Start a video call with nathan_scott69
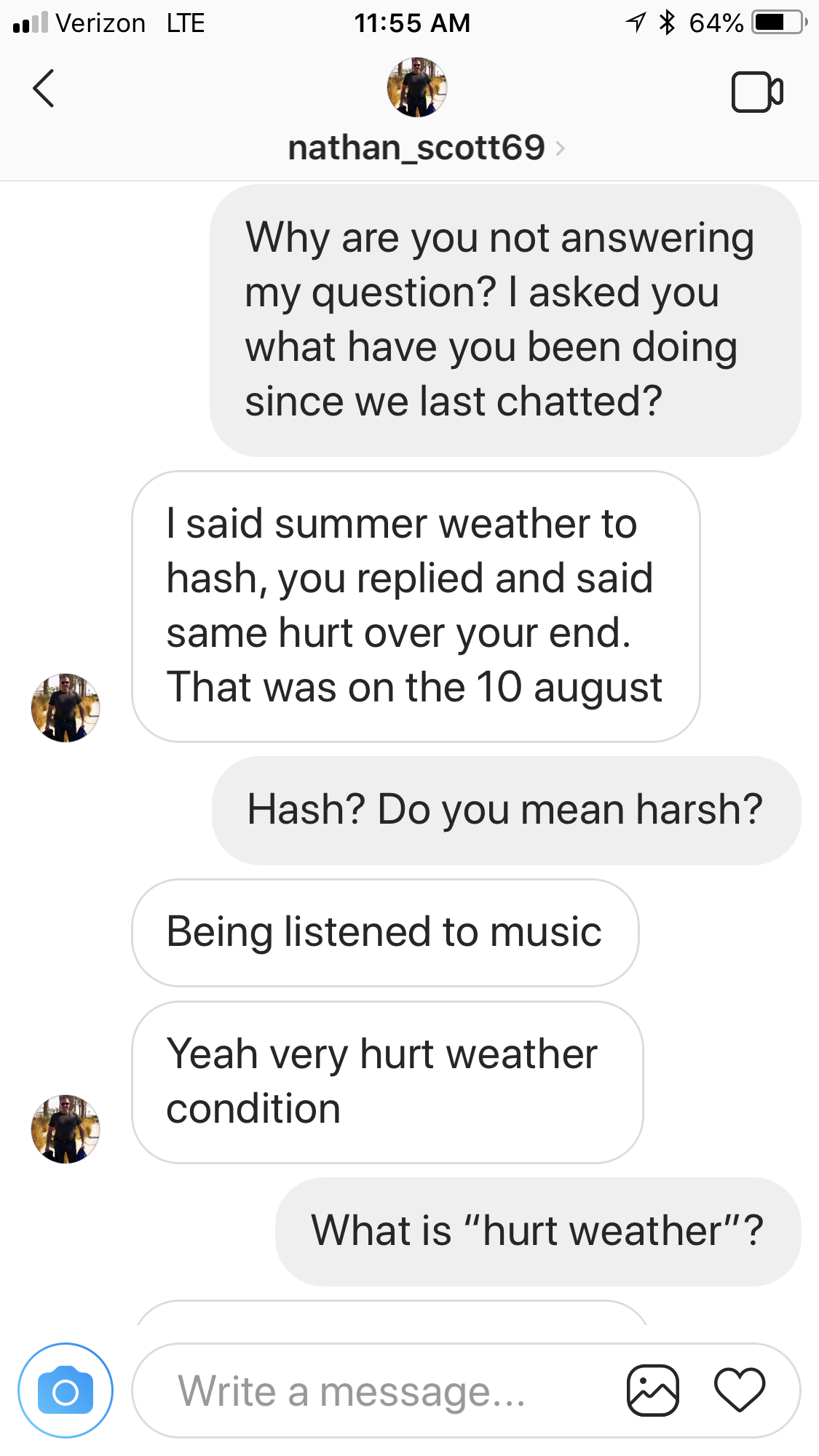The image size is (819, 1456). tap(757, 92)
